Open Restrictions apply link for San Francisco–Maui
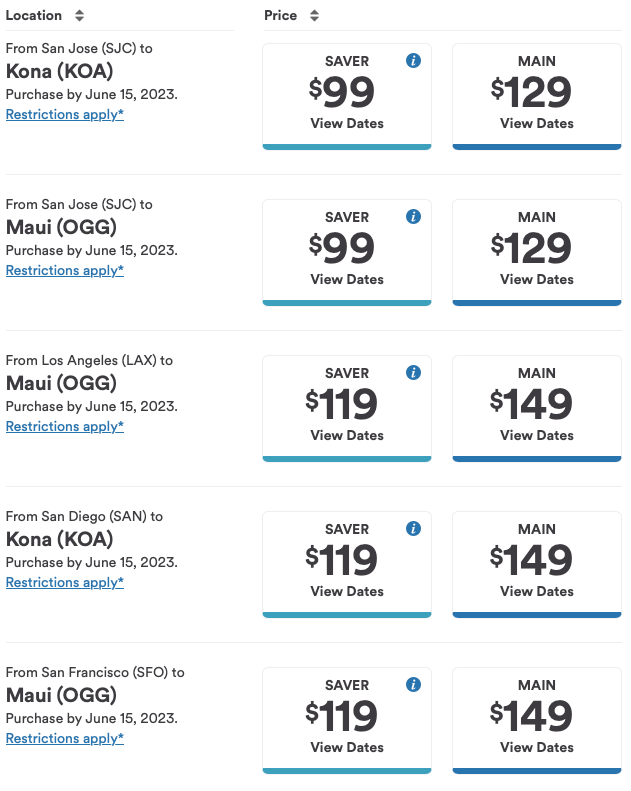Image resolution: width=631 pixels, height=791 pixels. pyautogui.click(x=65, y=738)
